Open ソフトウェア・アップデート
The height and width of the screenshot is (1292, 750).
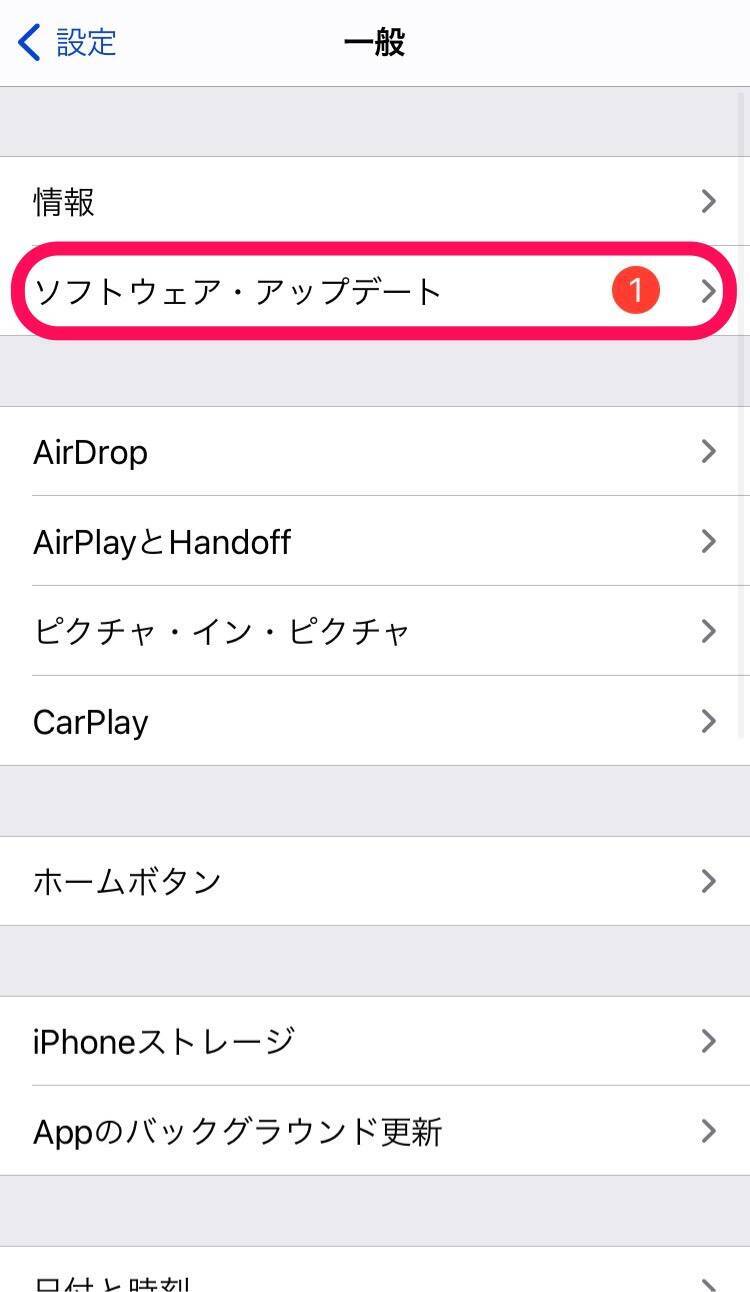click(x=374, y=291)
